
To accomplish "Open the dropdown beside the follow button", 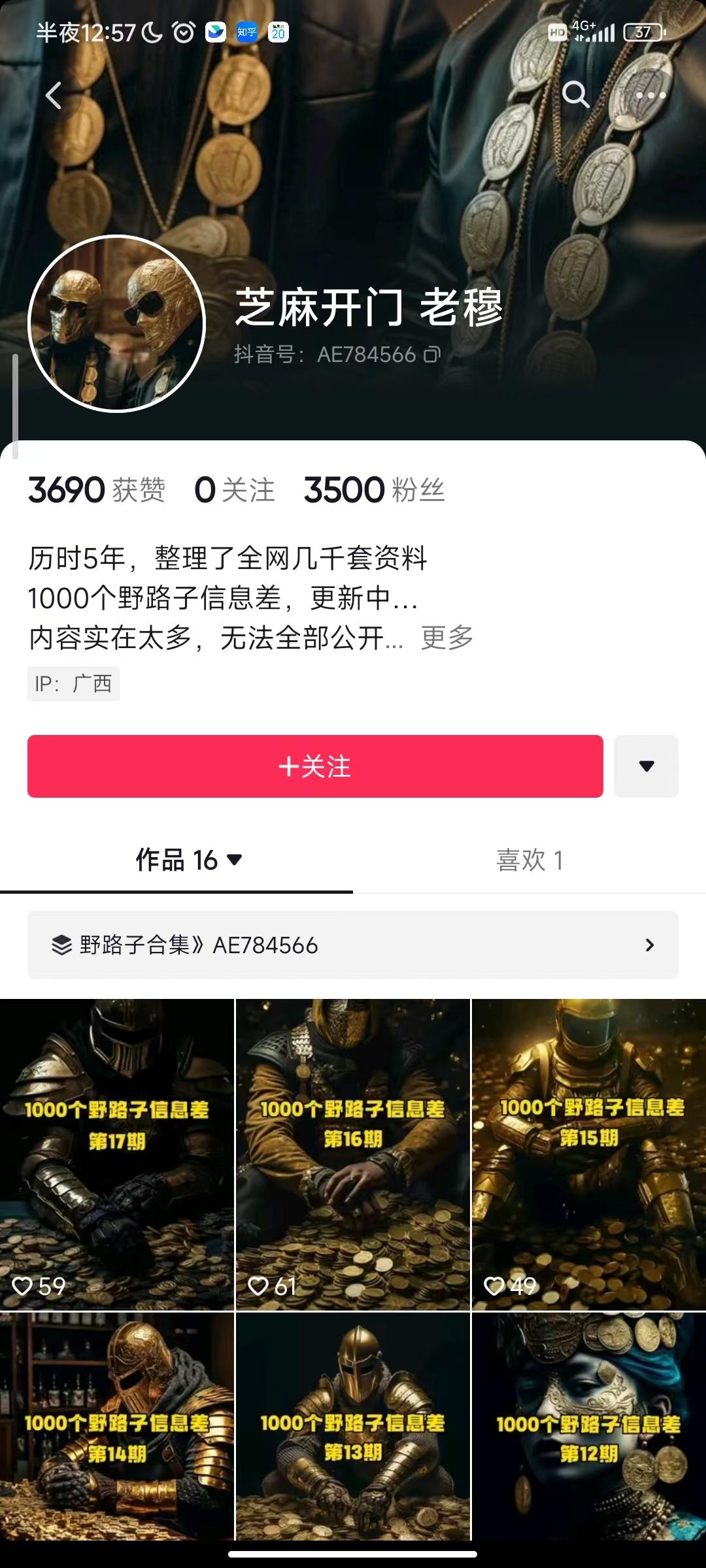I will tap(646, 766).
